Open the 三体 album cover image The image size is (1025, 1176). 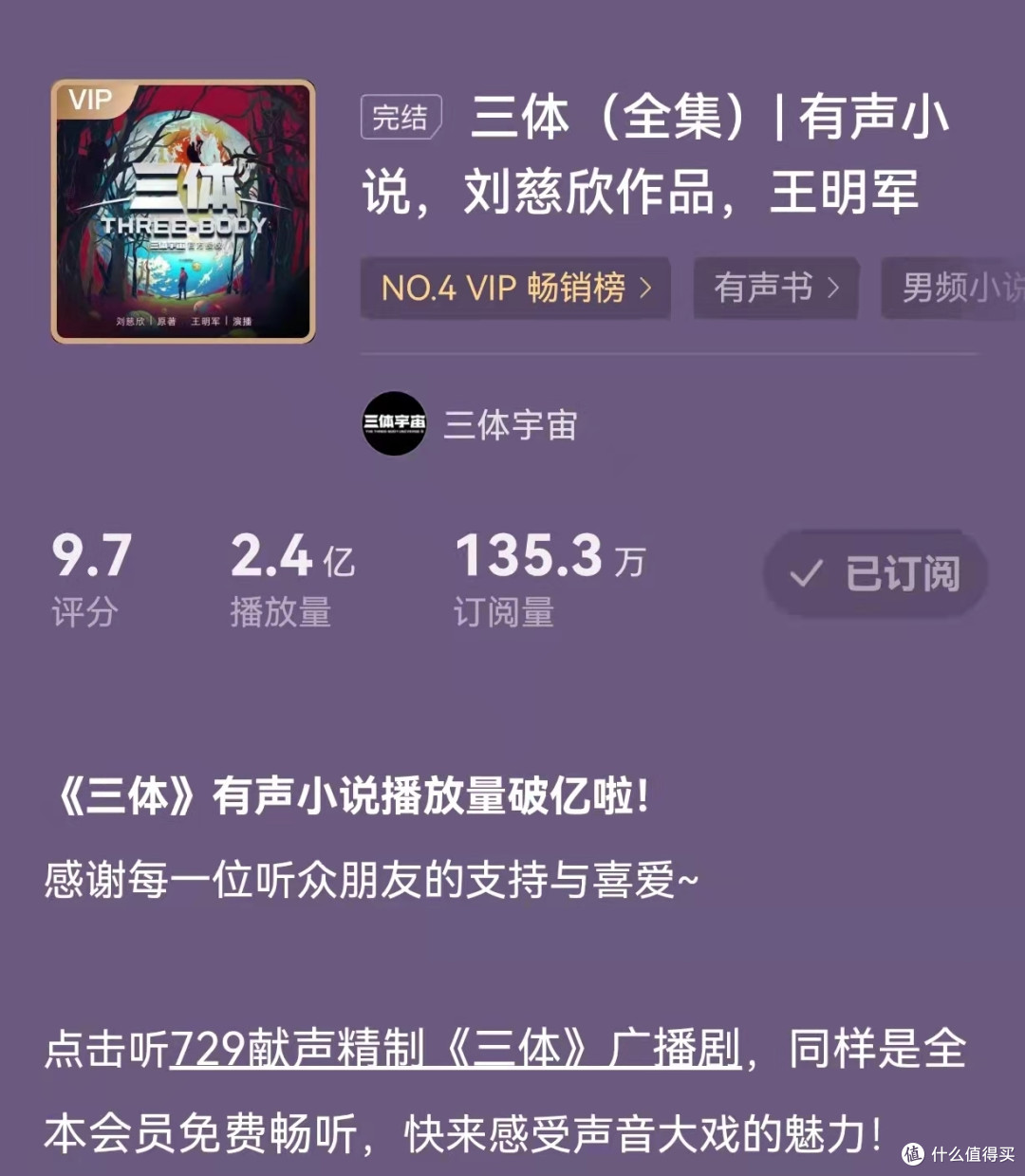[x=183, y=212]
